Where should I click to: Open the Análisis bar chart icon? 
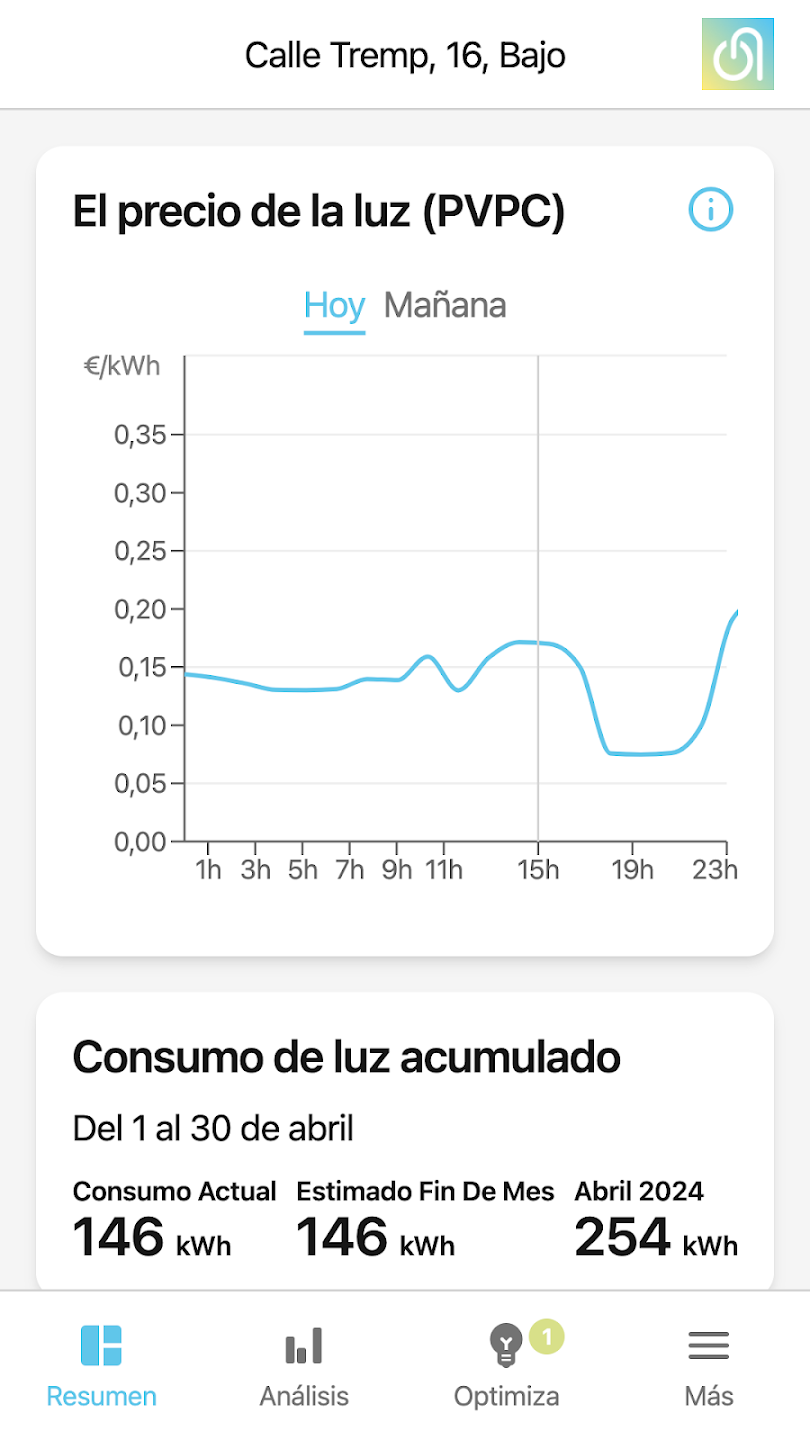tap(303, 1344)
